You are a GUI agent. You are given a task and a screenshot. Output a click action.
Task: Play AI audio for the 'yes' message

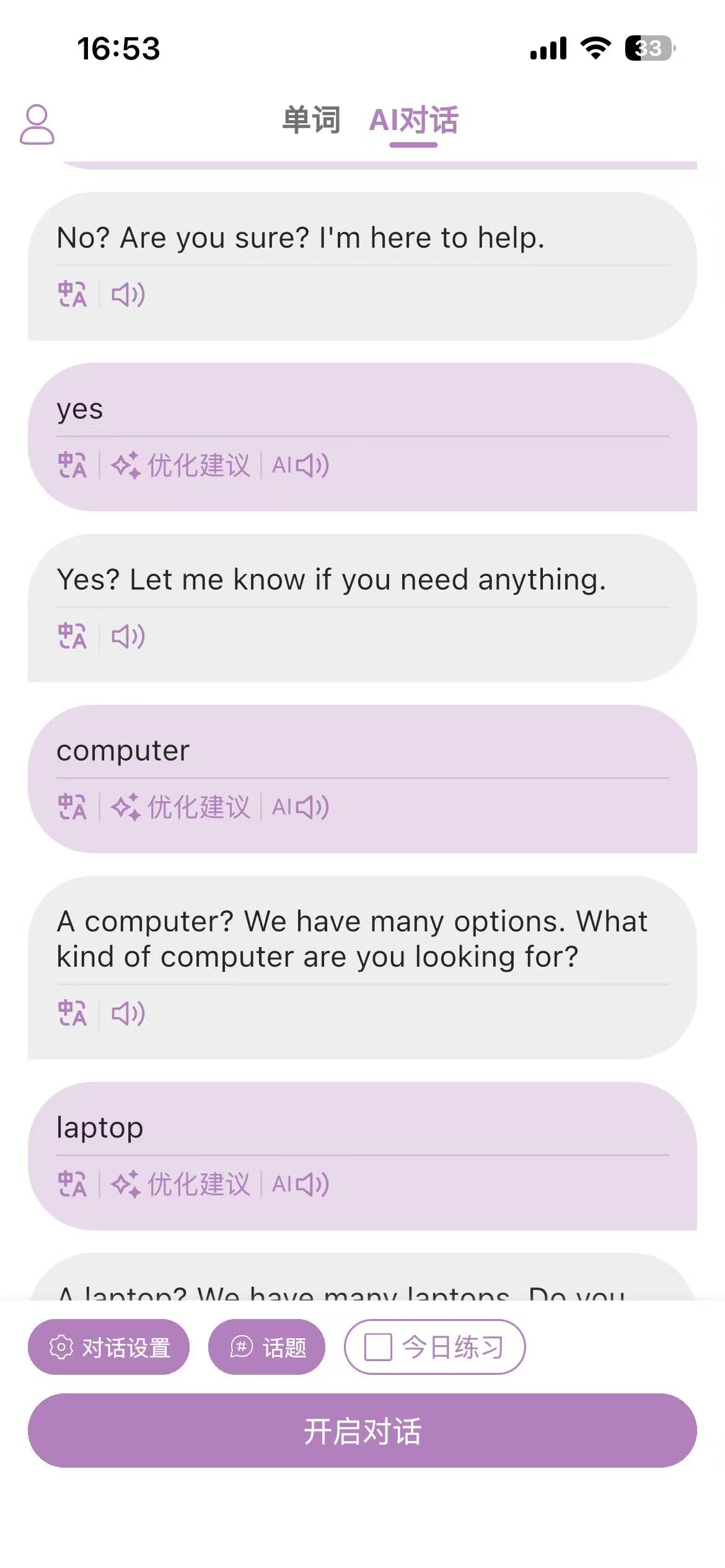click(301, 465)
